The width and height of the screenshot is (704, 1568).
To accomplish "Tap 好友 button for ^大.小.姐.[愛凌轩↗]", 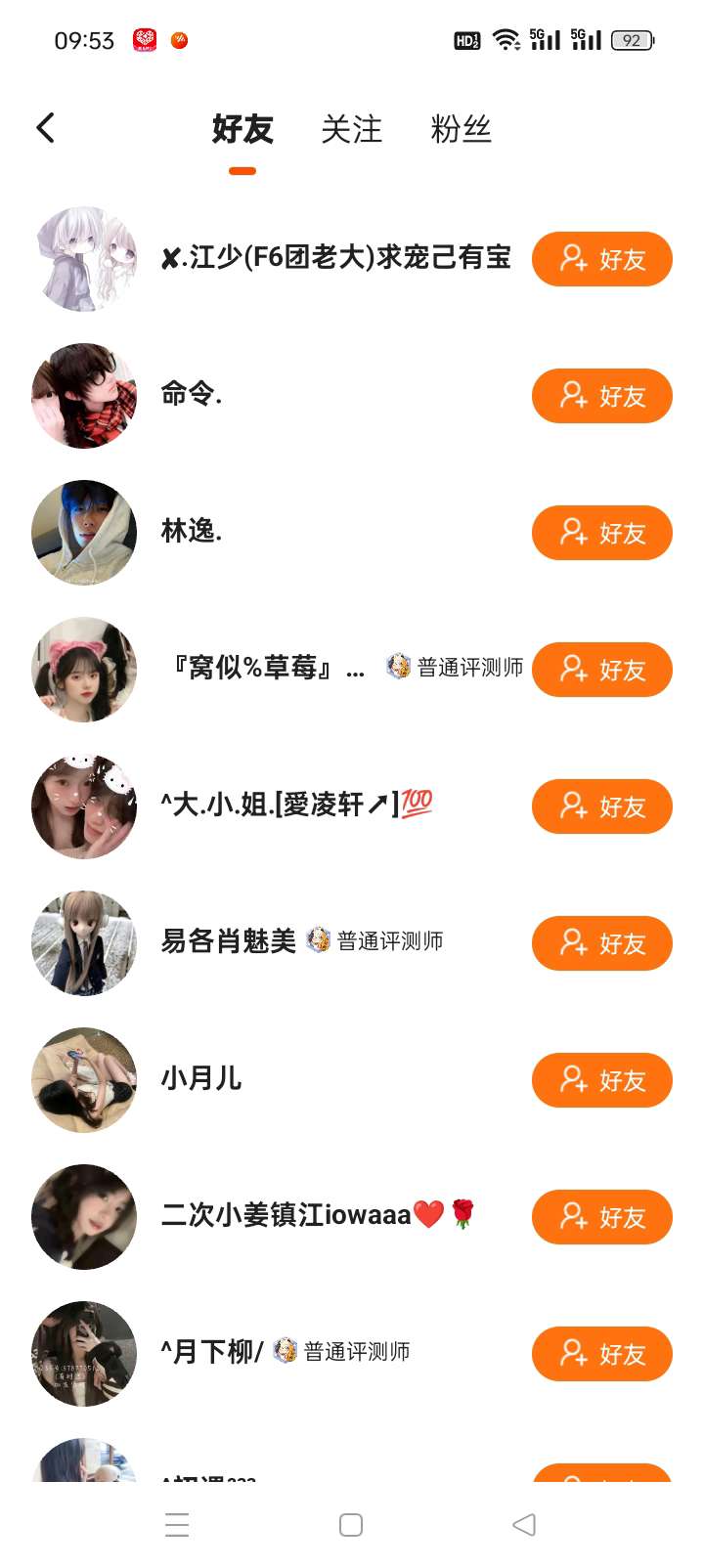I will point(601,806).
